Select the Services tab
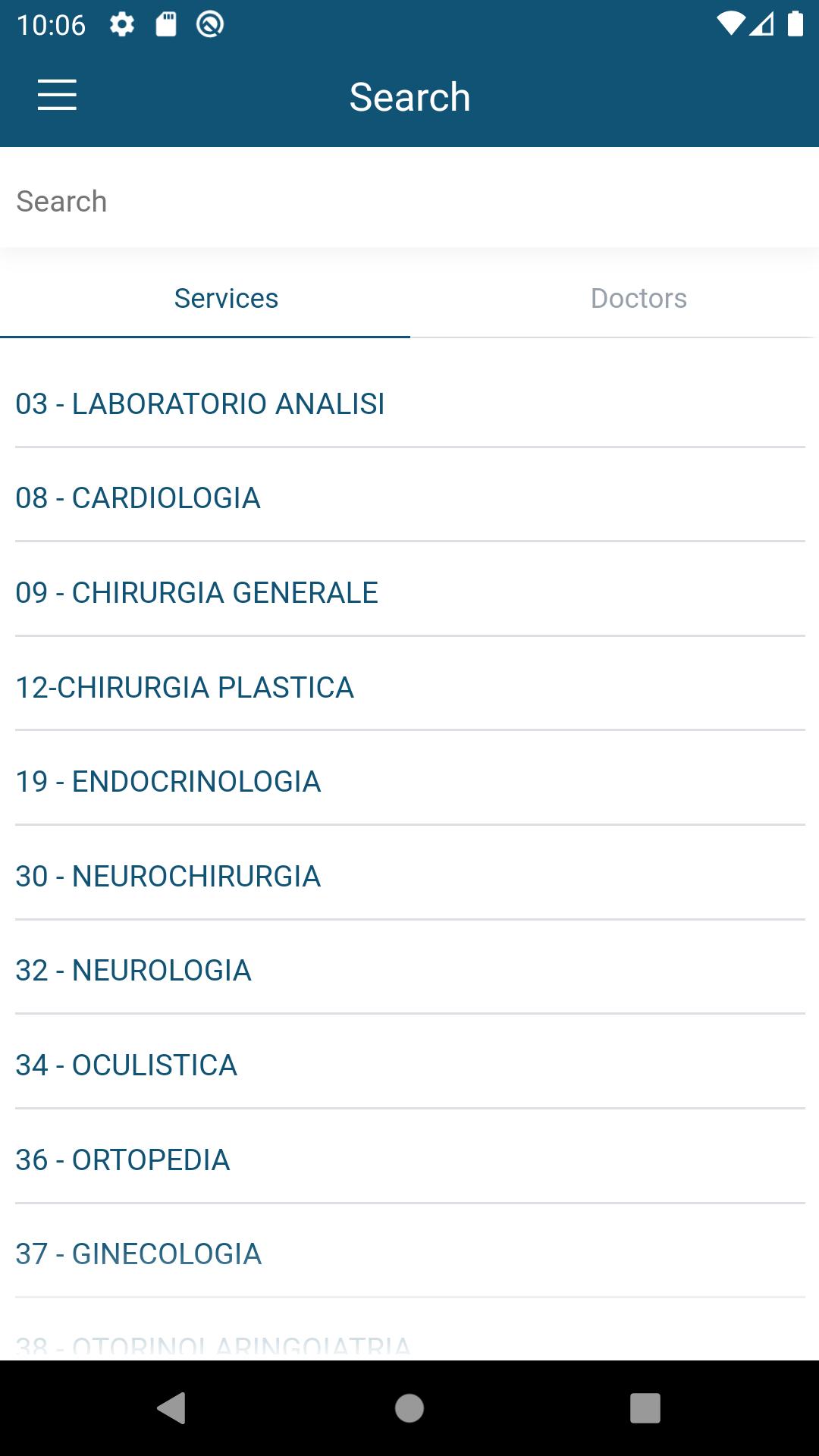The image size is (819, 1456). pos(226,299)
